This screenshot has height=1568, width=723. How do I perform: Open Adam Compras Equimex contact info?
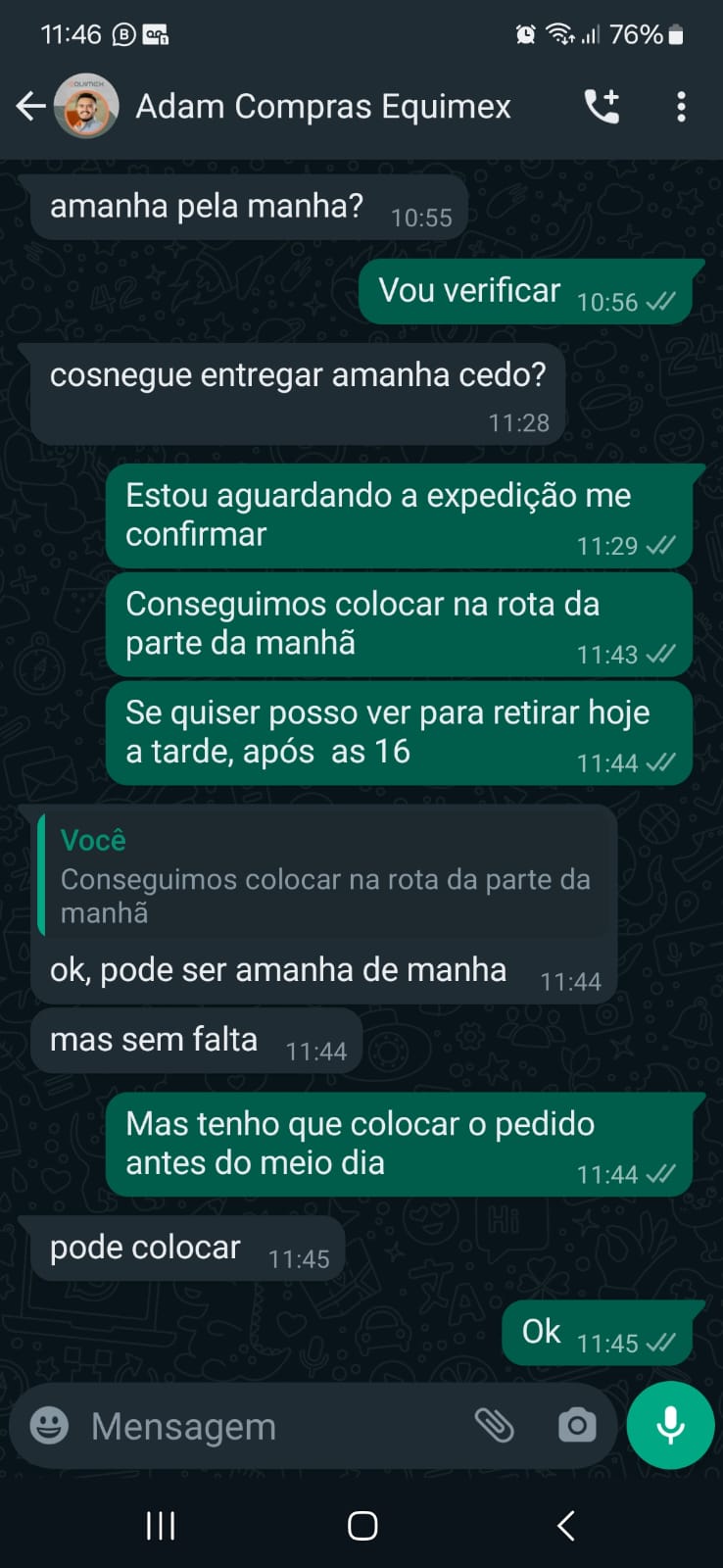click(323, 106)
